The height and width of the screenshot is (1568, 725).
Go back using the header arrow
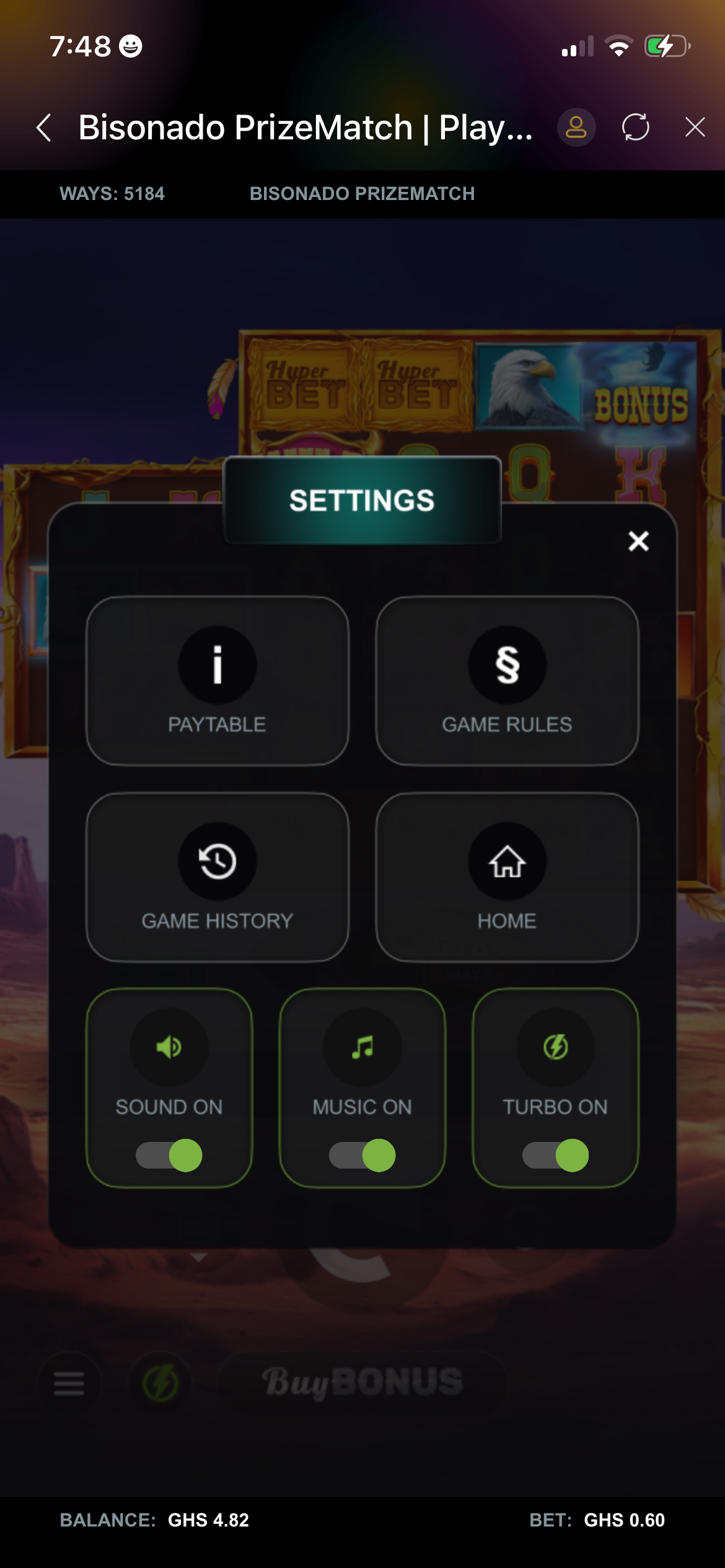point(44,128)
